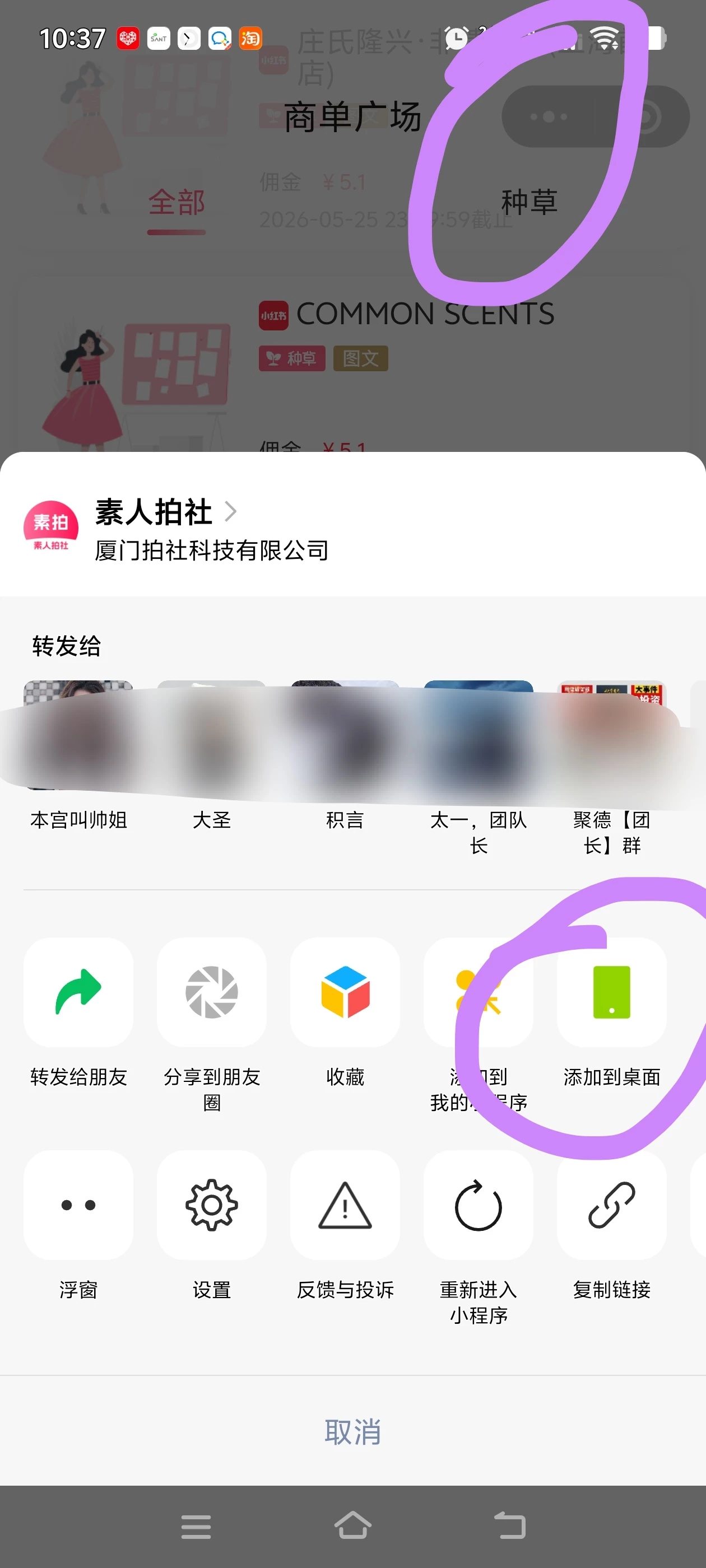The height and width of the screenshot is (1568, 706).
Task: Expand the 素人拍社 mini-program details chevron
Action: point(231,513)
